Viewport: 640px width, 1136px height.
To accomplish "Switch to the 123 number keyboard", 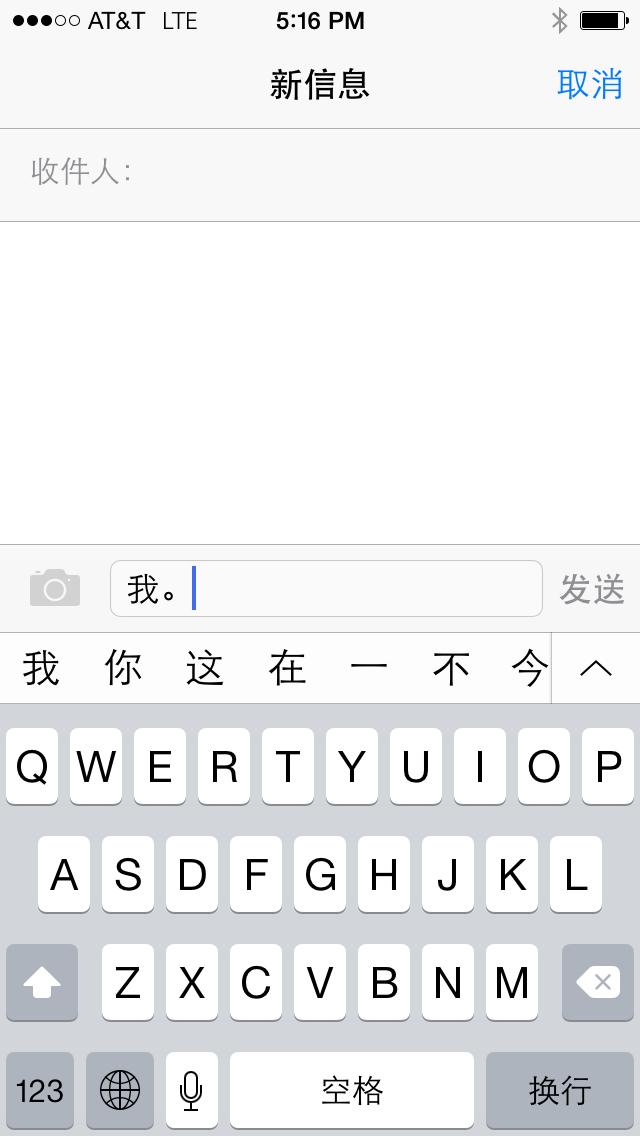I will tap(40, 1090).
